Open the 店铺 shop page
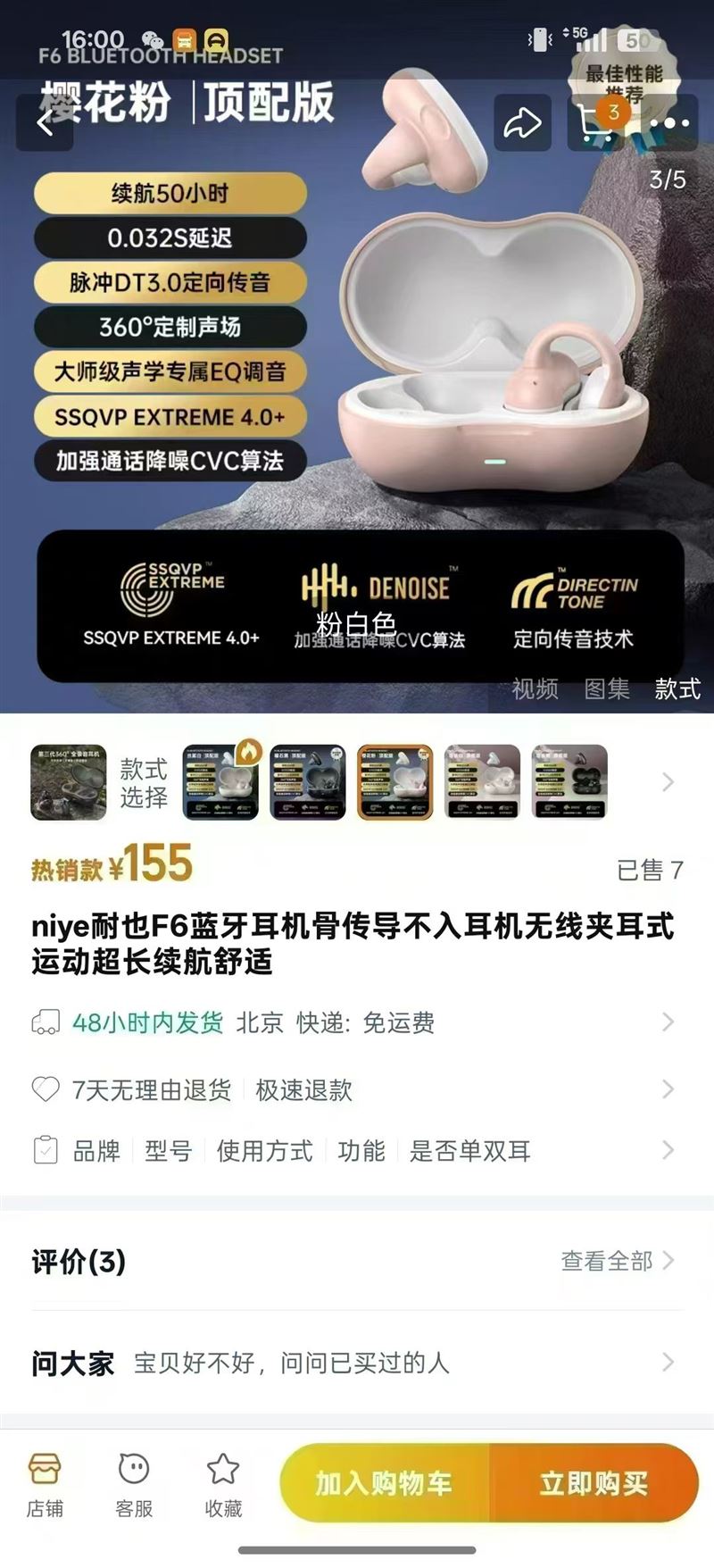The width and height of the screenshot is (714, 1568). pyautogui.click(x=45, y=1486)
